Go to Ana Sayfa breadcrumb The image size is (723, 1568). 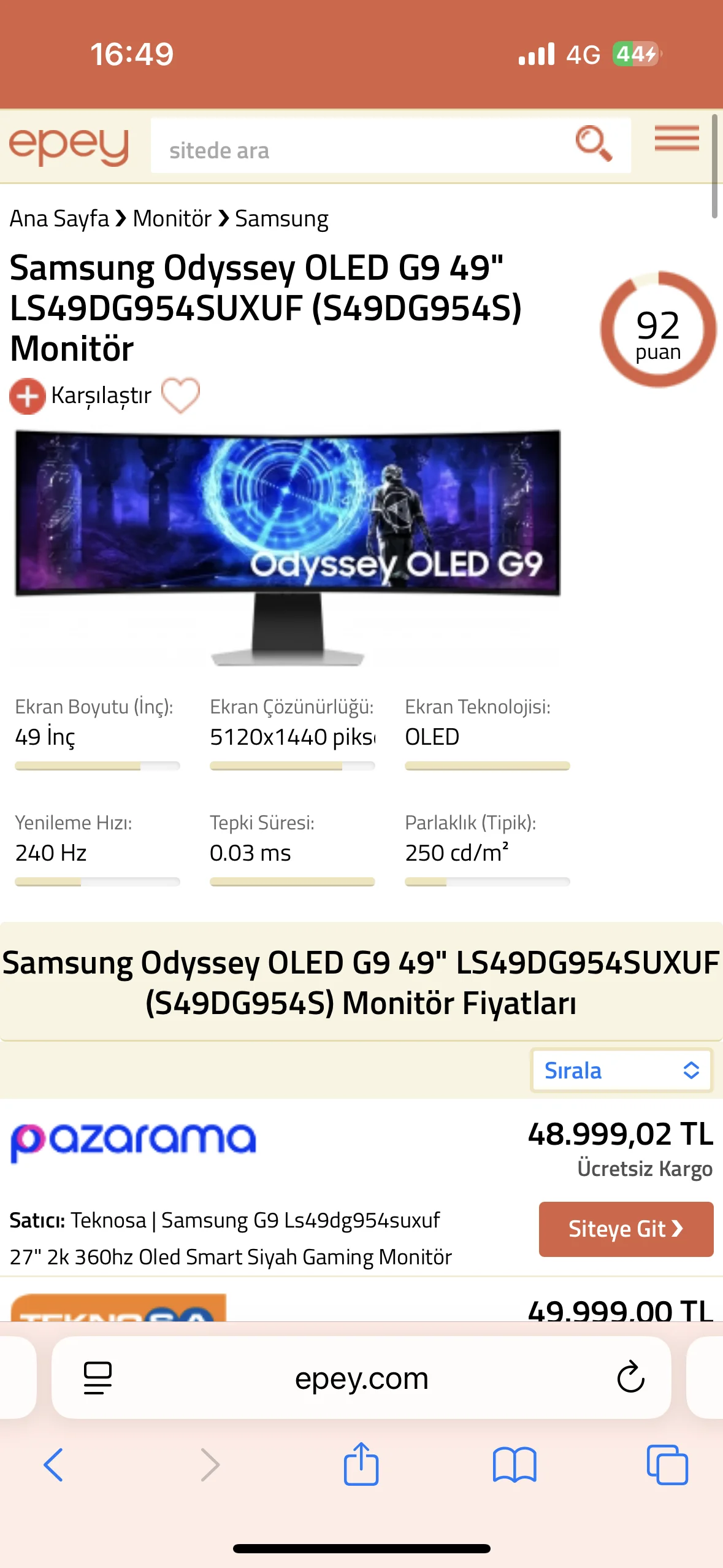click(x=59, y=218)
